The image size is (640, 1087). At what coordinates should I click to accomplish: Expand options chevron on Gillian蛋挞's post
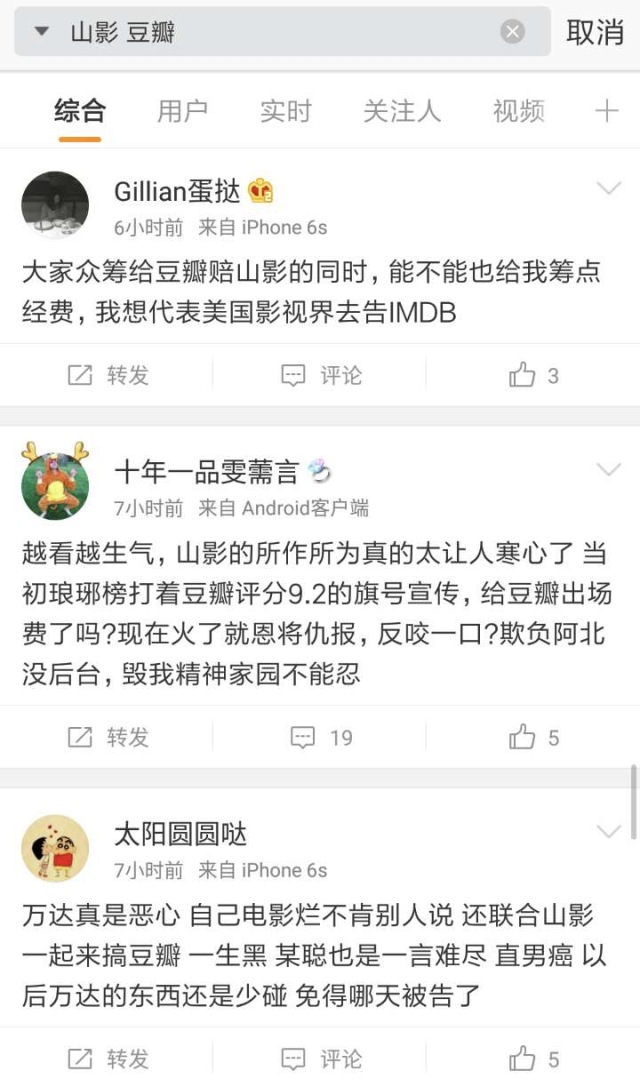[608, 189]
